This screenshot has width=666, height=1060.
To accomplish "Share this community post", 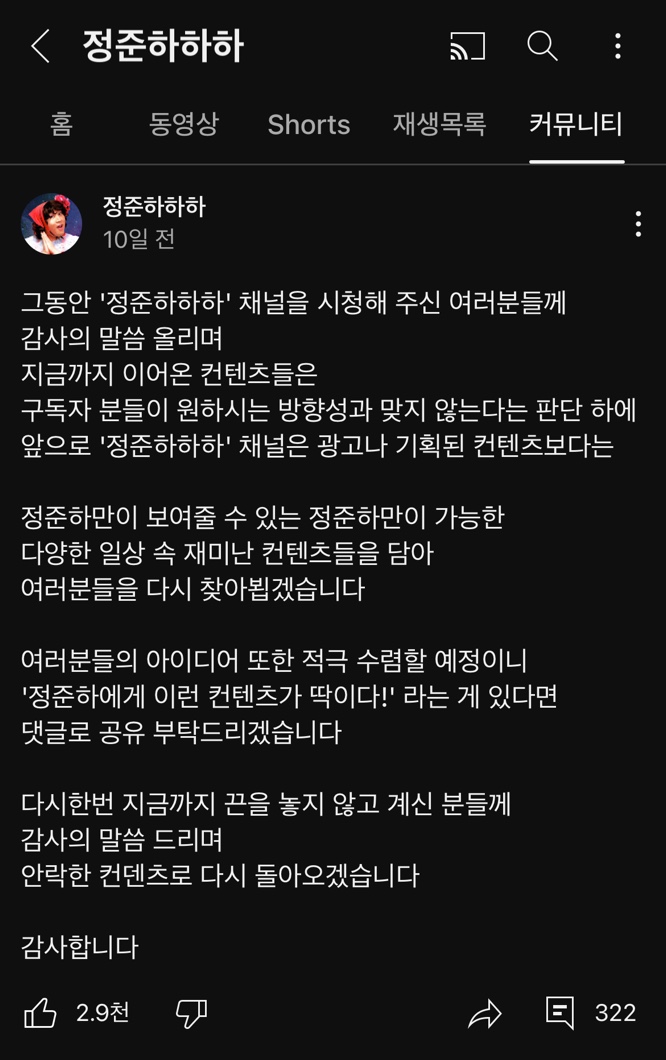I will click(x=484, y=1014).
